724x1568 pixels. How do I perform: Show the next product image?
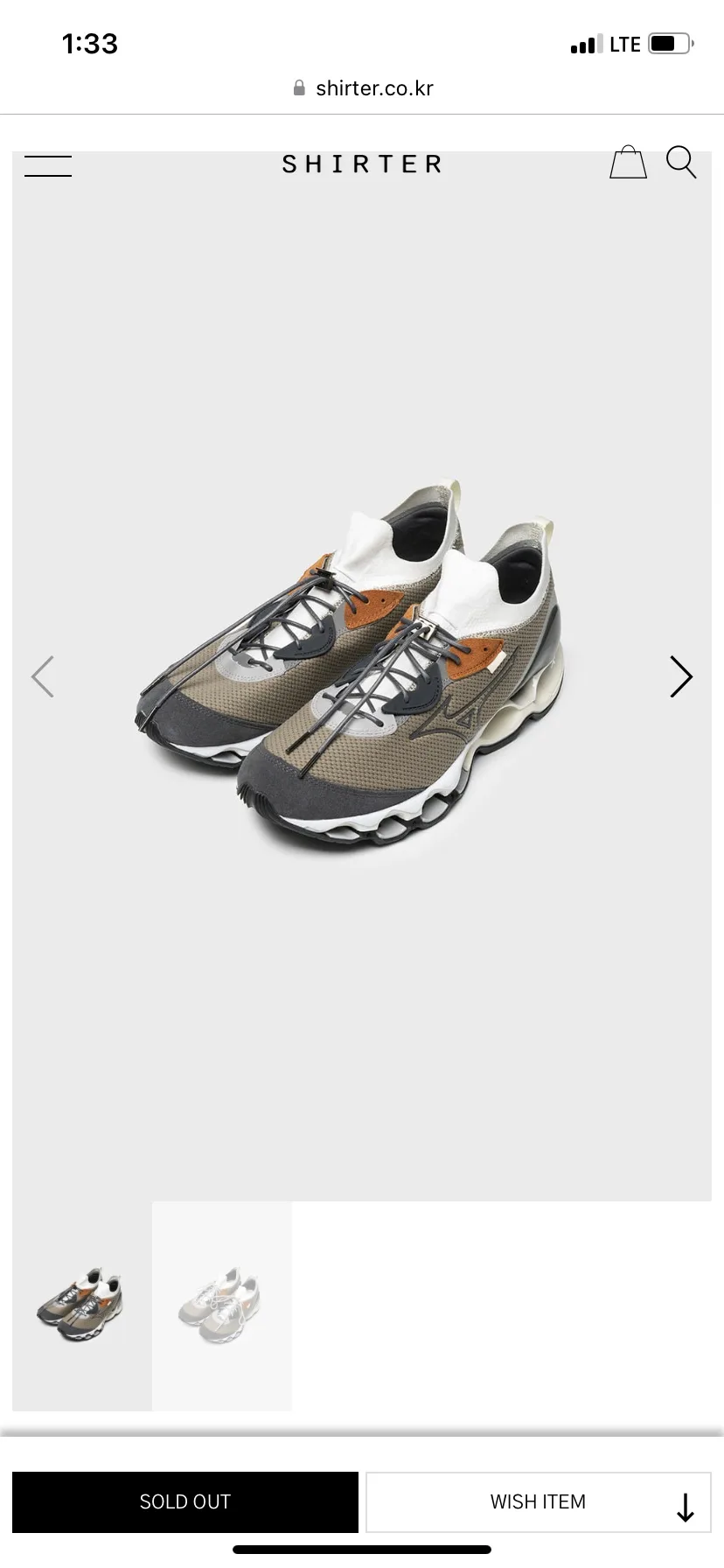680,676
